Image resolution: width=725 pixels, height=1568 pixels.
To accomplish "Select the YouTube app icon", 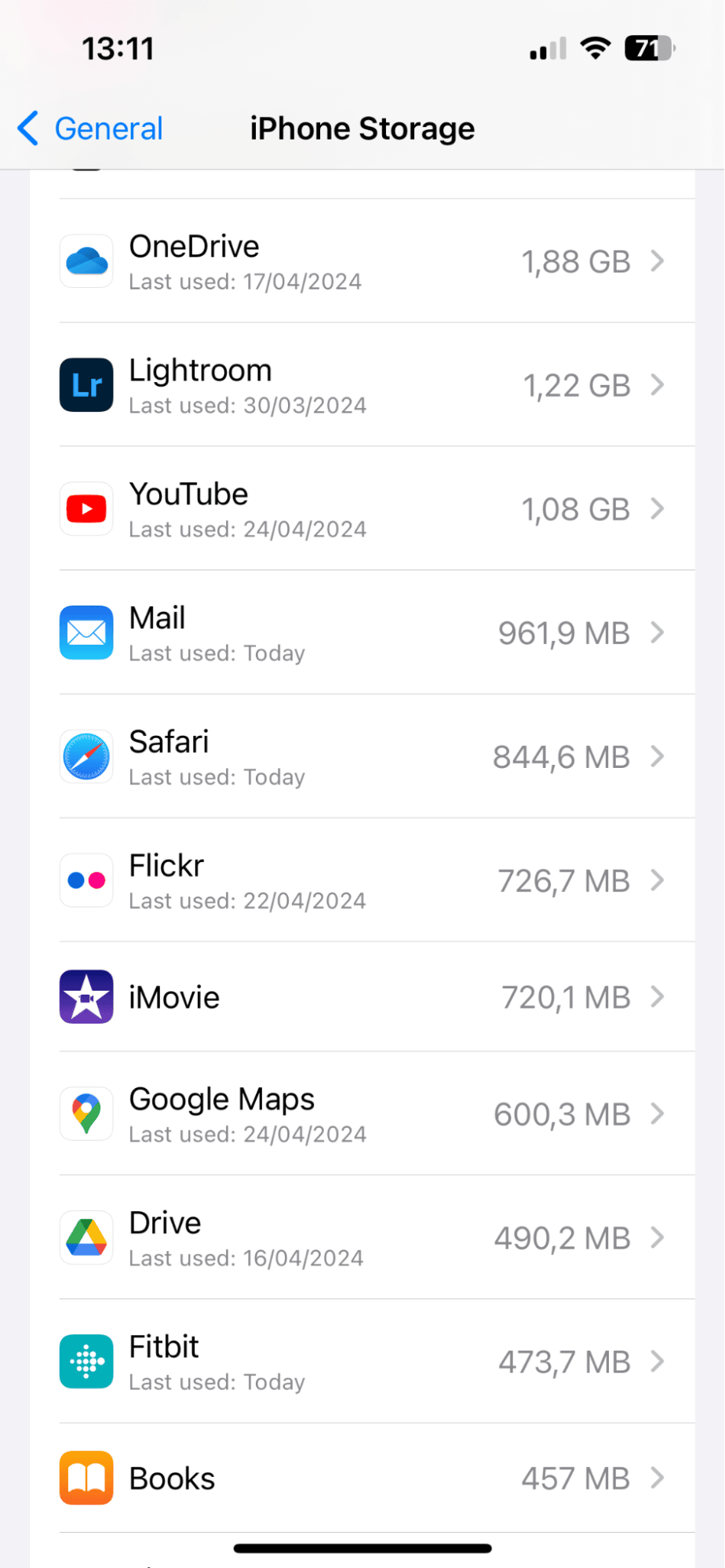I will pyautogui.click(x=86, y=508).
